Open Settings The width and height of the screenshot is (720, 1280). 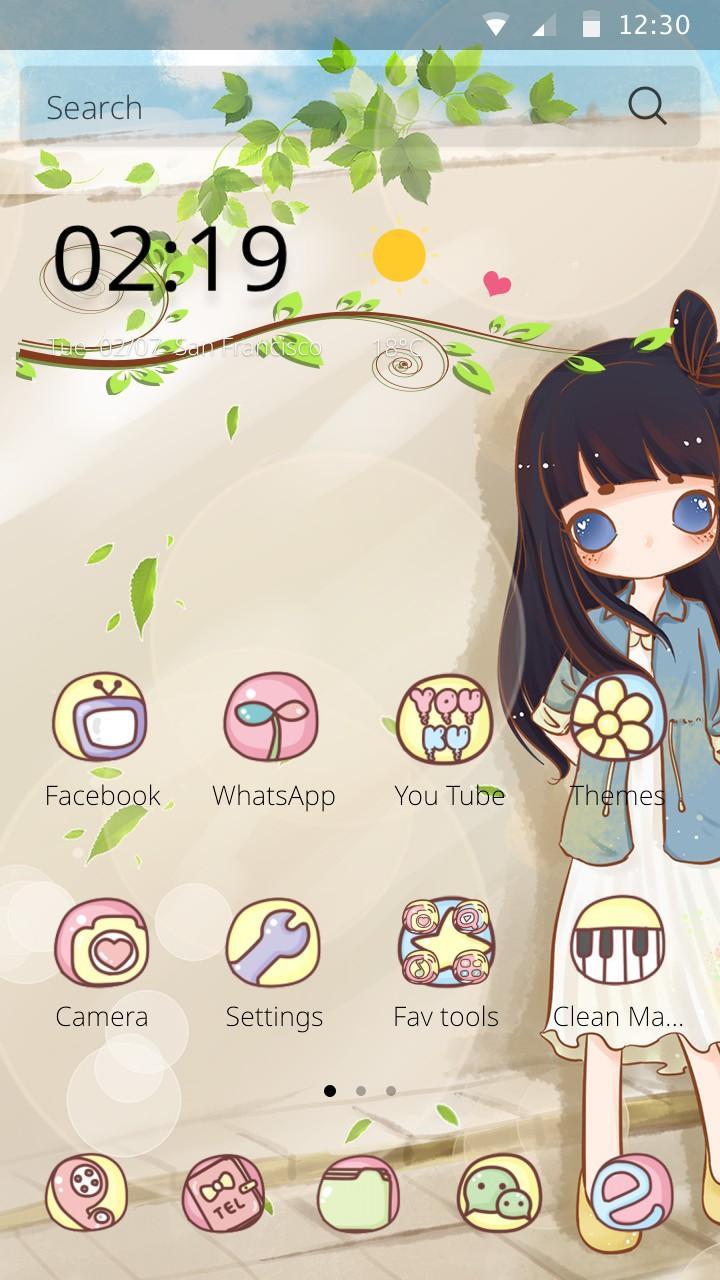click(273, 943)
